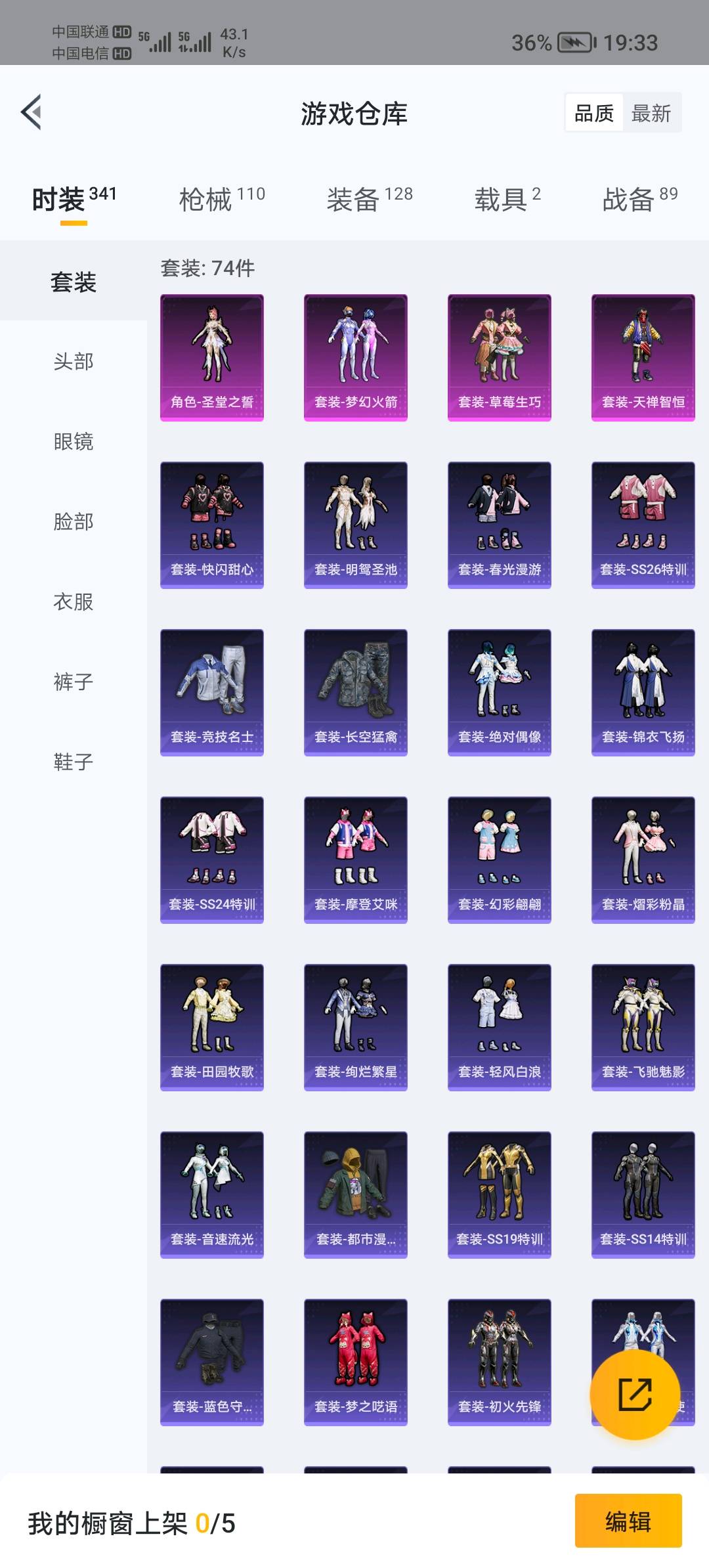Select the 品质 sorting option
This screenshot has width=709, height=1568.
(x=594, y=114)
